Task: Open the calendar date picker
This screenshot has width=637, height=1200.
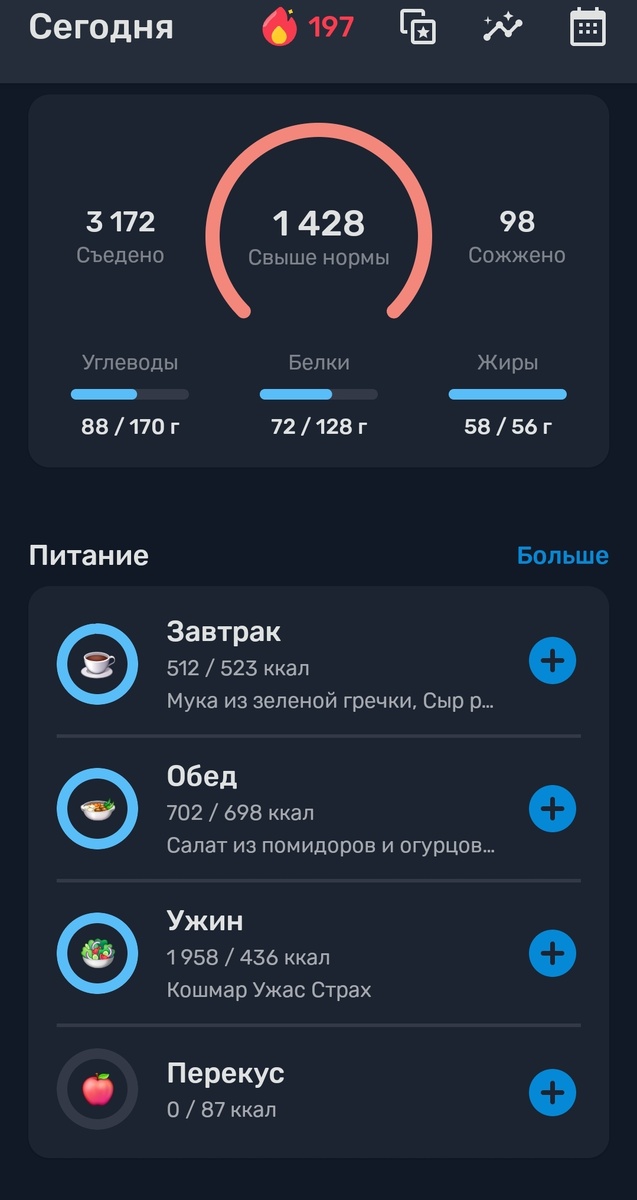Action: pos(588,27)
